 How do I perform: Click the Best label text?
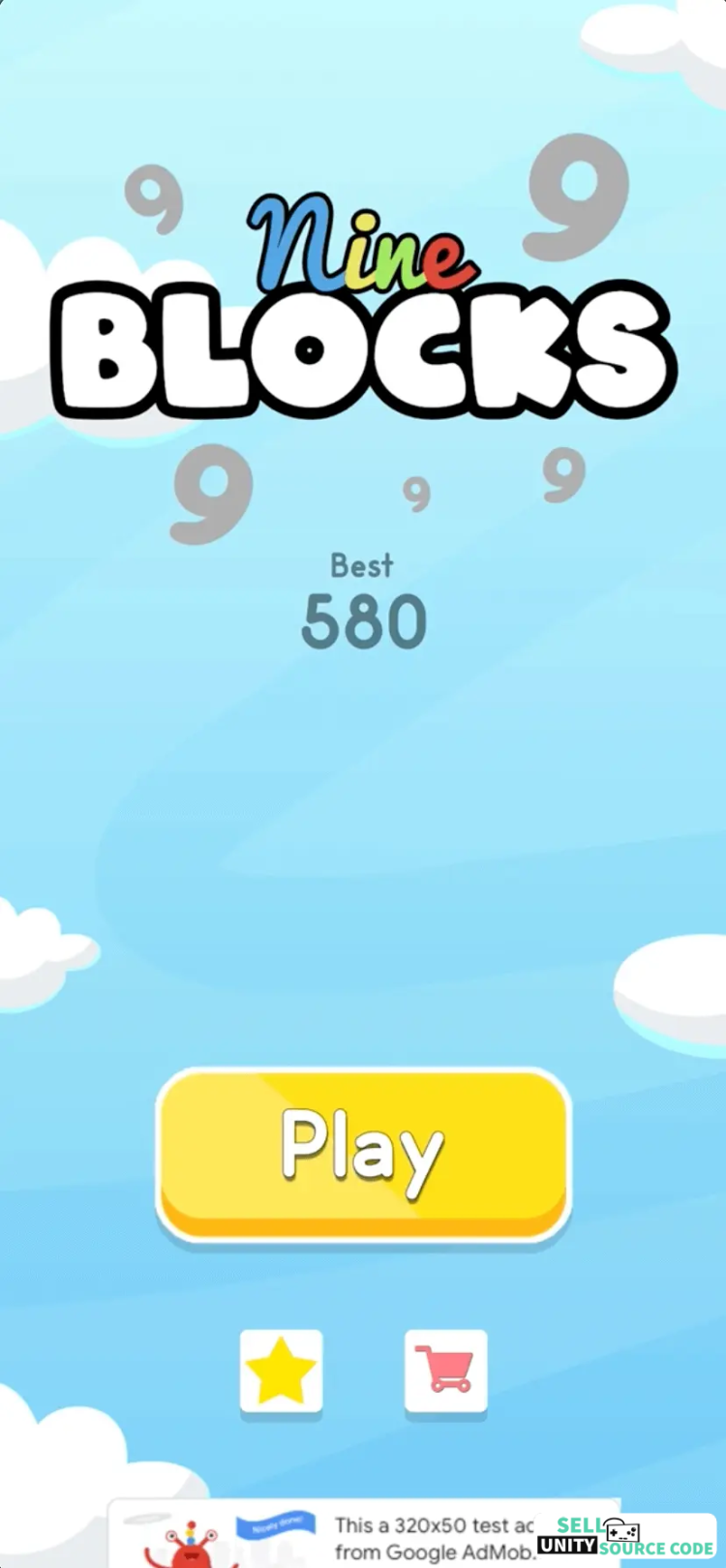pos(362,564)
